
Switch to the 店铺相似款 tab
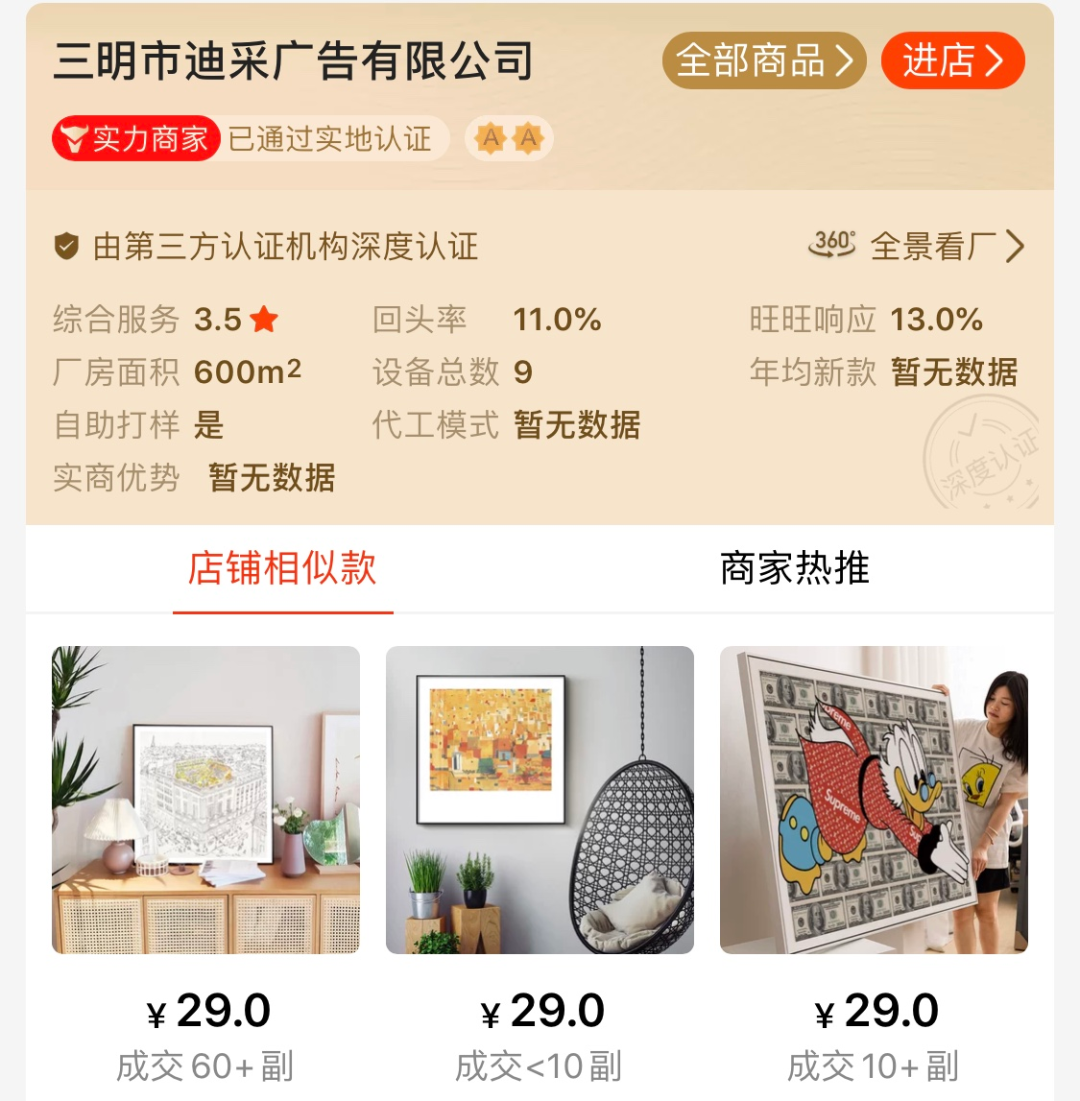click(x=282, y=569)
